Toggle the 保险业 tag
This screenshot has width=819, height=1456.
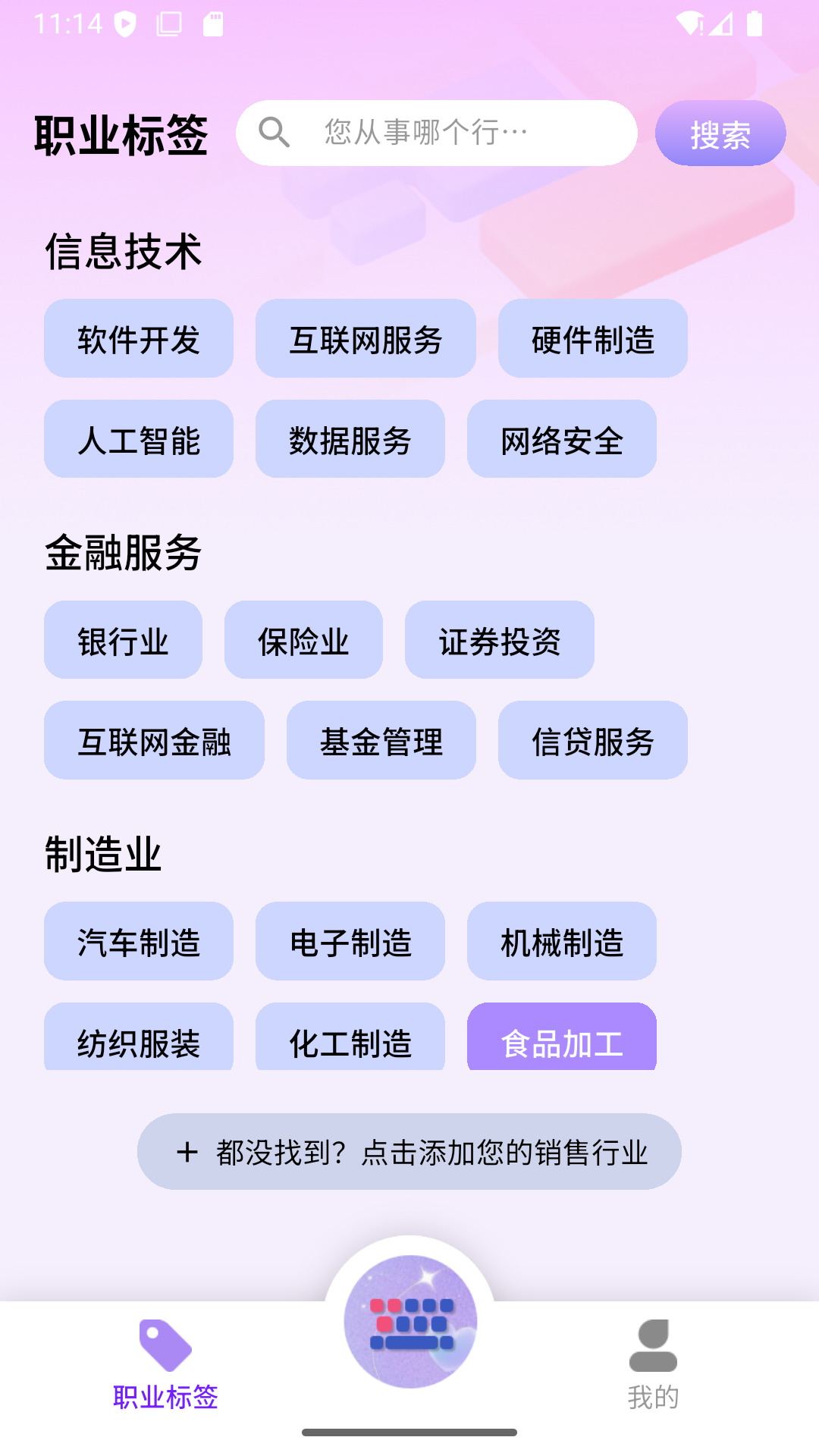click(x=303, y=639)
